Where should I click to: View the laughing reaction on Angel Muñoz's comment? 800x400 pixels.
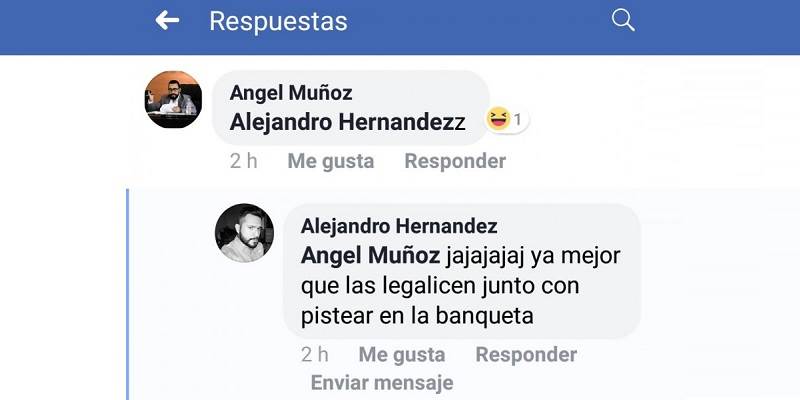click(x=507, y=120)
